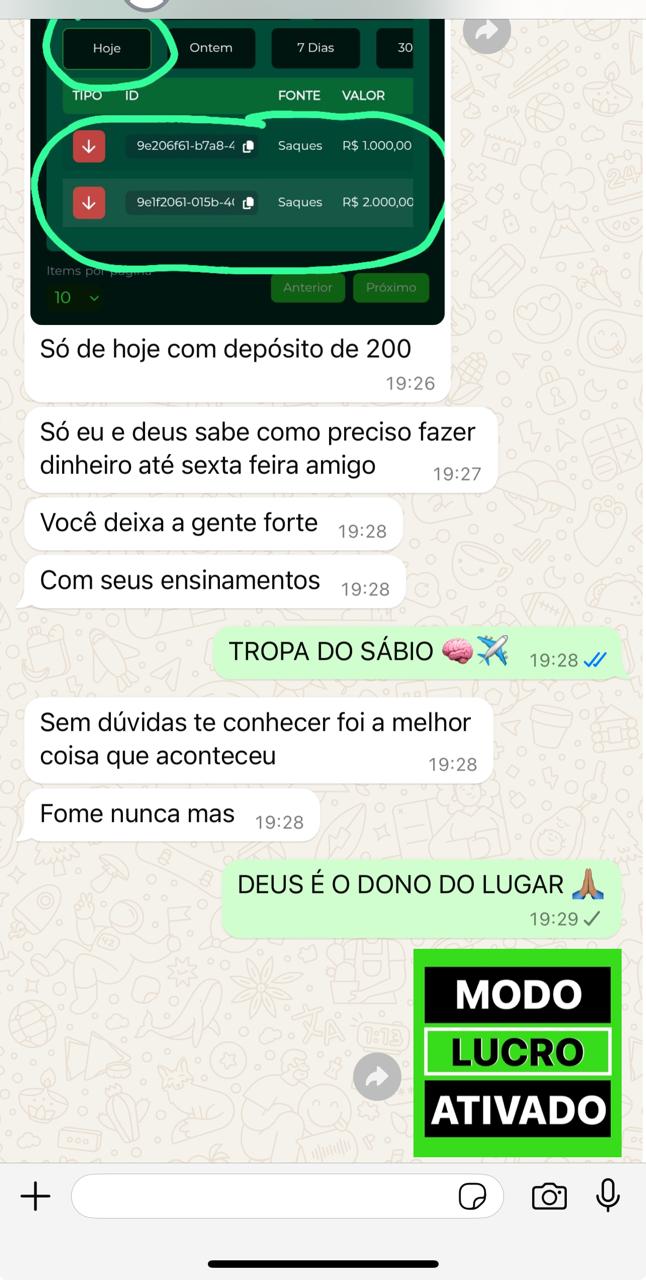
Task: Forward the withdrawals screenshot image
Action: tap(487, 31)
